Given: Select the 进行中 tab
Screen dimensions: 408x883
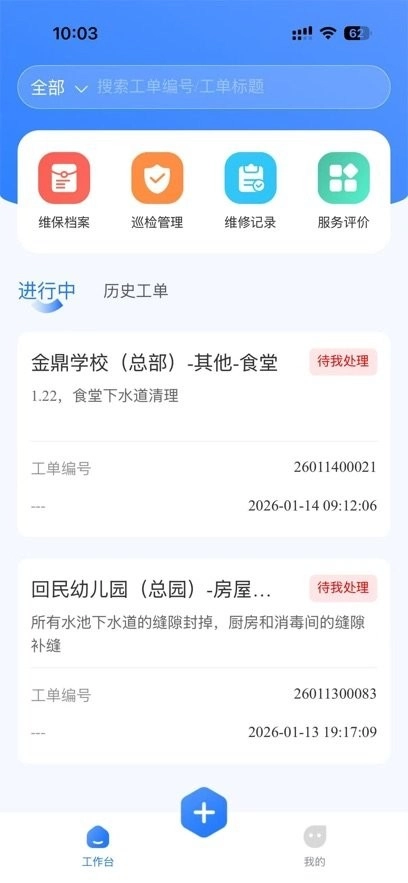Looking at the screenshot, I should (x=47, y=292).
